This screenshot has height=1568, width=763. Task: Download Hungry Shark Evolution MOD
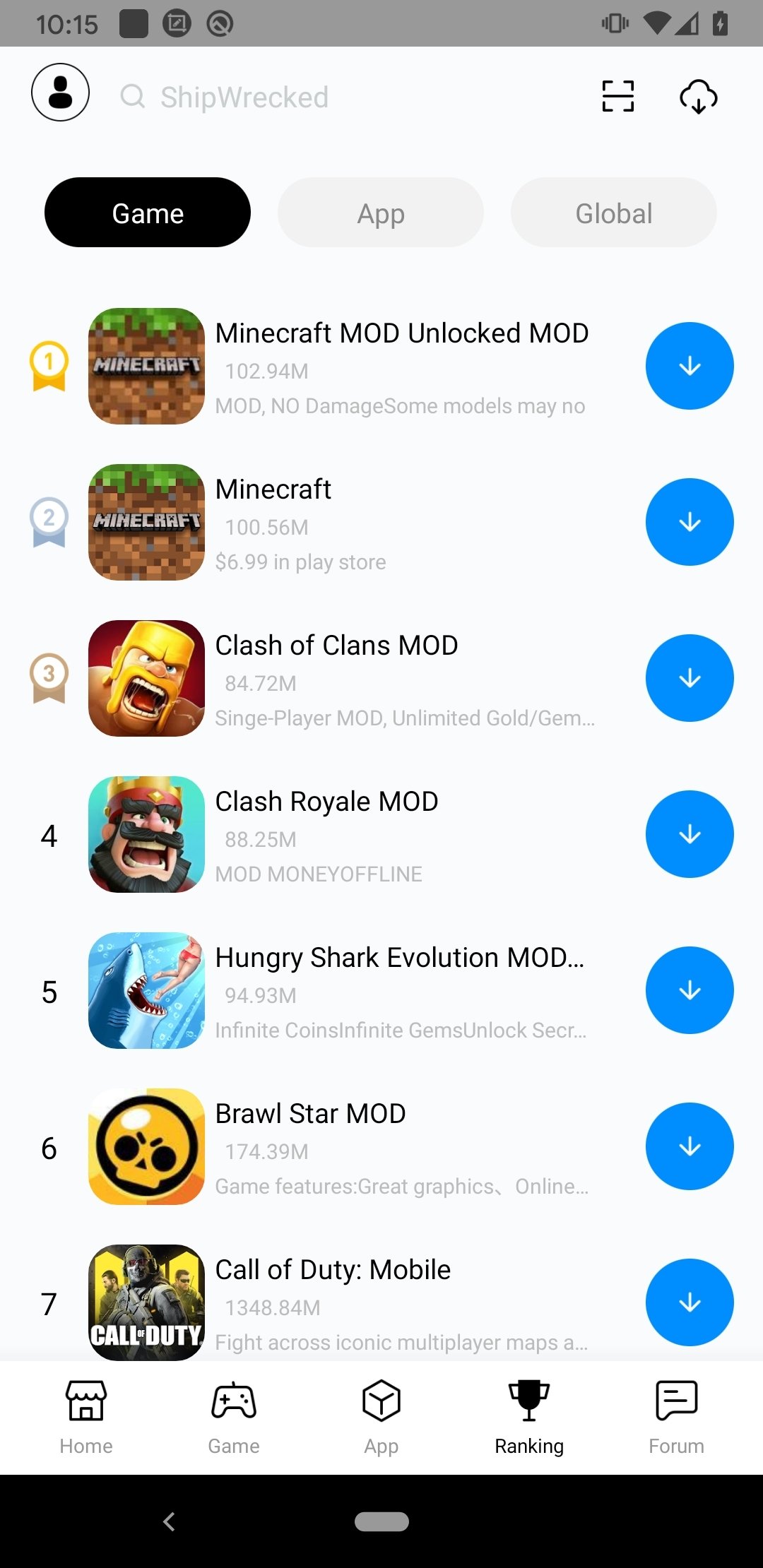pyautogui.click(x=690, y=990)
